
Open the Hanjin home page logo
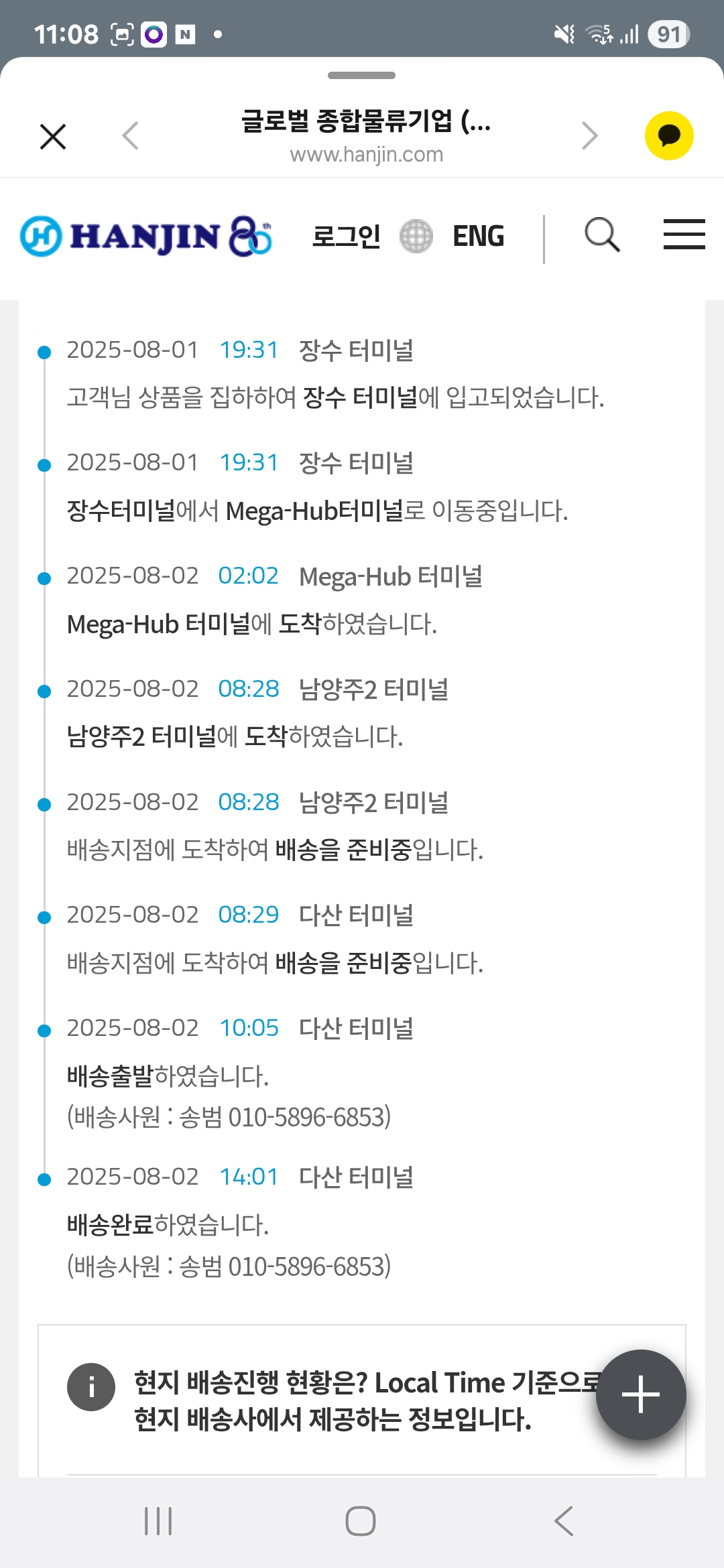coord(146,236)
